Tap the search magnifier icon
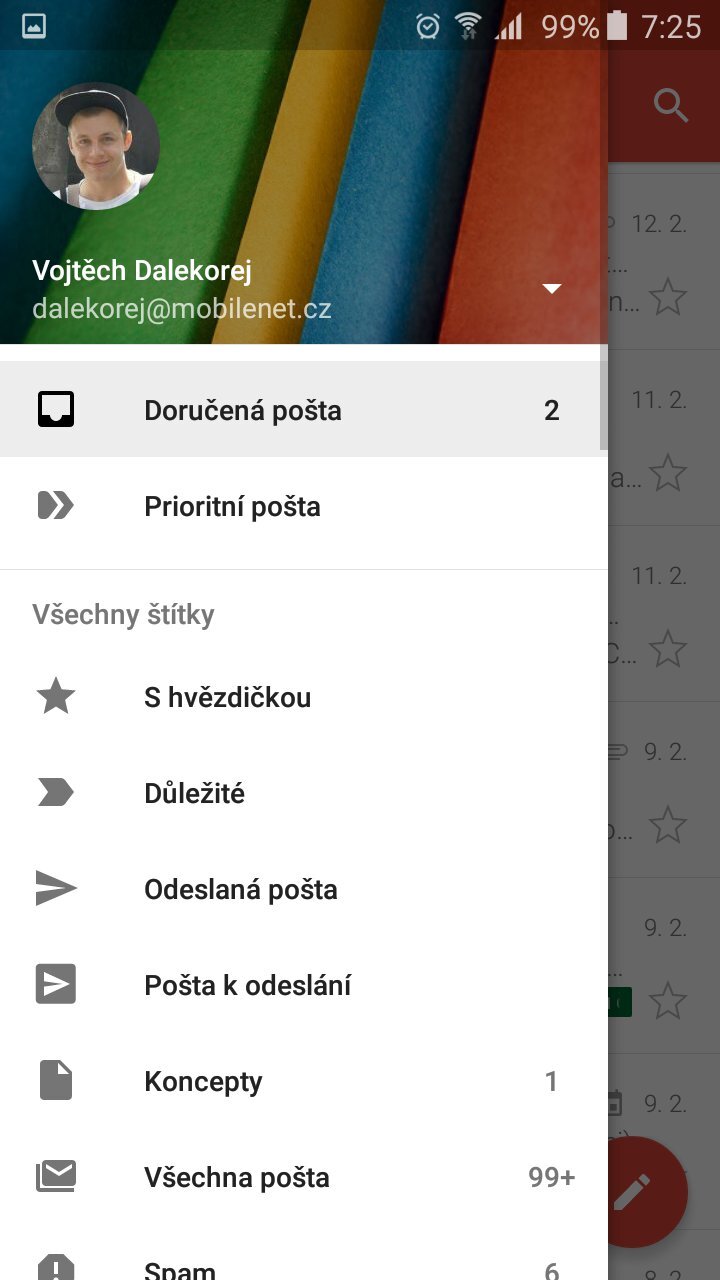The height and width of the screenshot is (1280, 720). [671, 105]
